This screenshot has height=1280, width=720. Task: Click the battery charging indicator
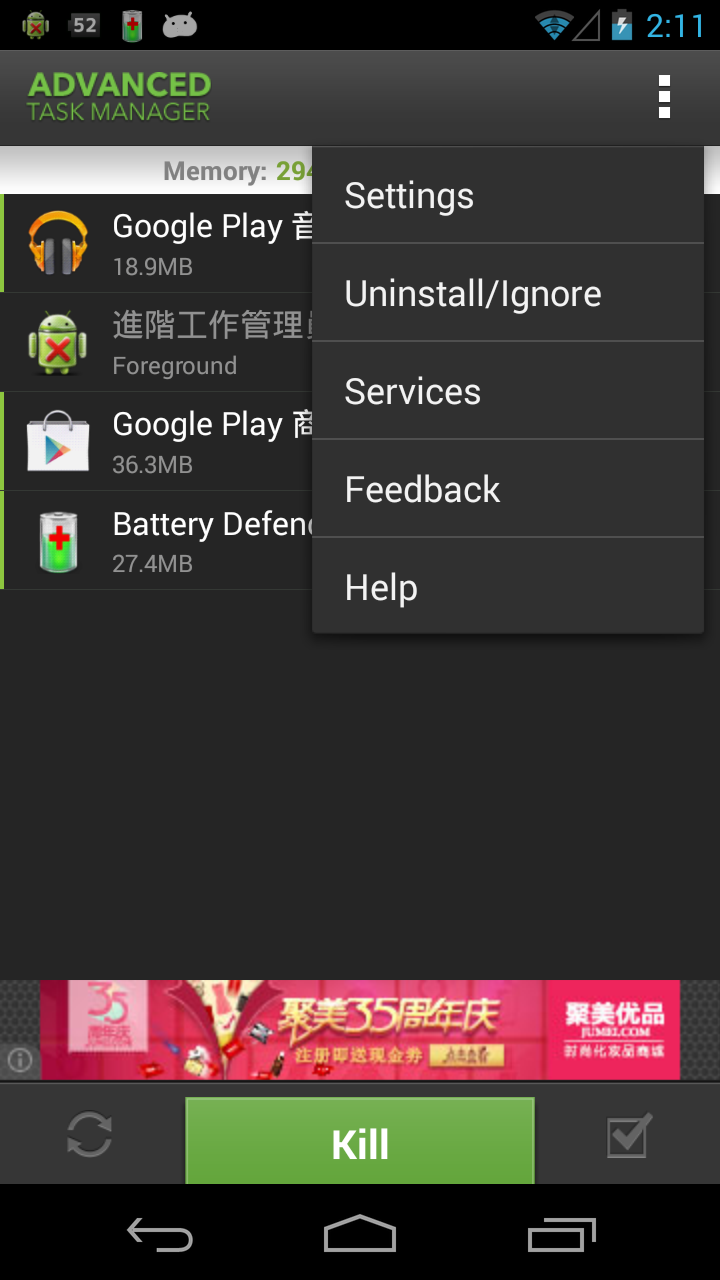pos(624,25)
